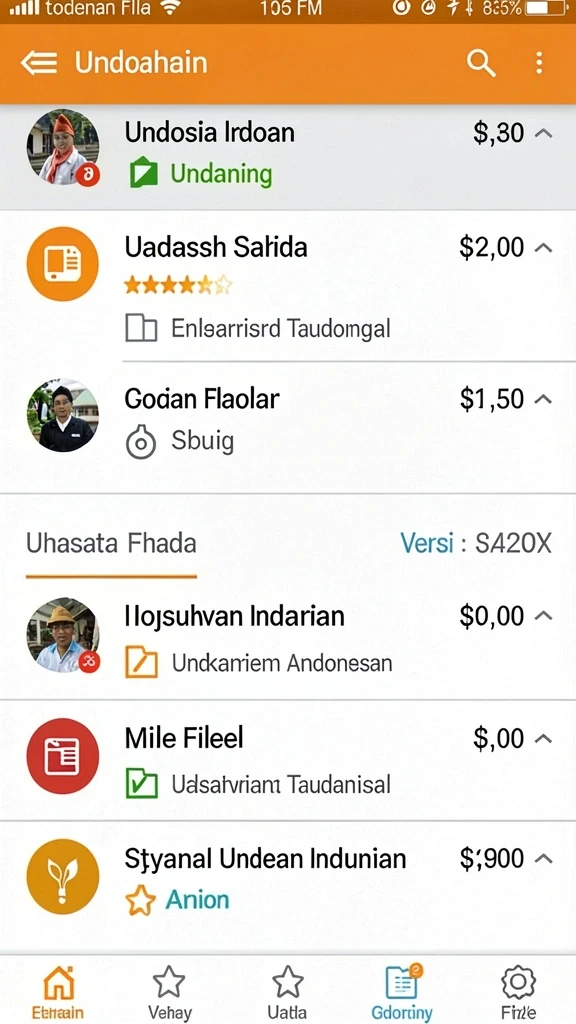The image size is (576, 1024).
Task: Switch to the Vehay tab
Action: pos(170,993)
